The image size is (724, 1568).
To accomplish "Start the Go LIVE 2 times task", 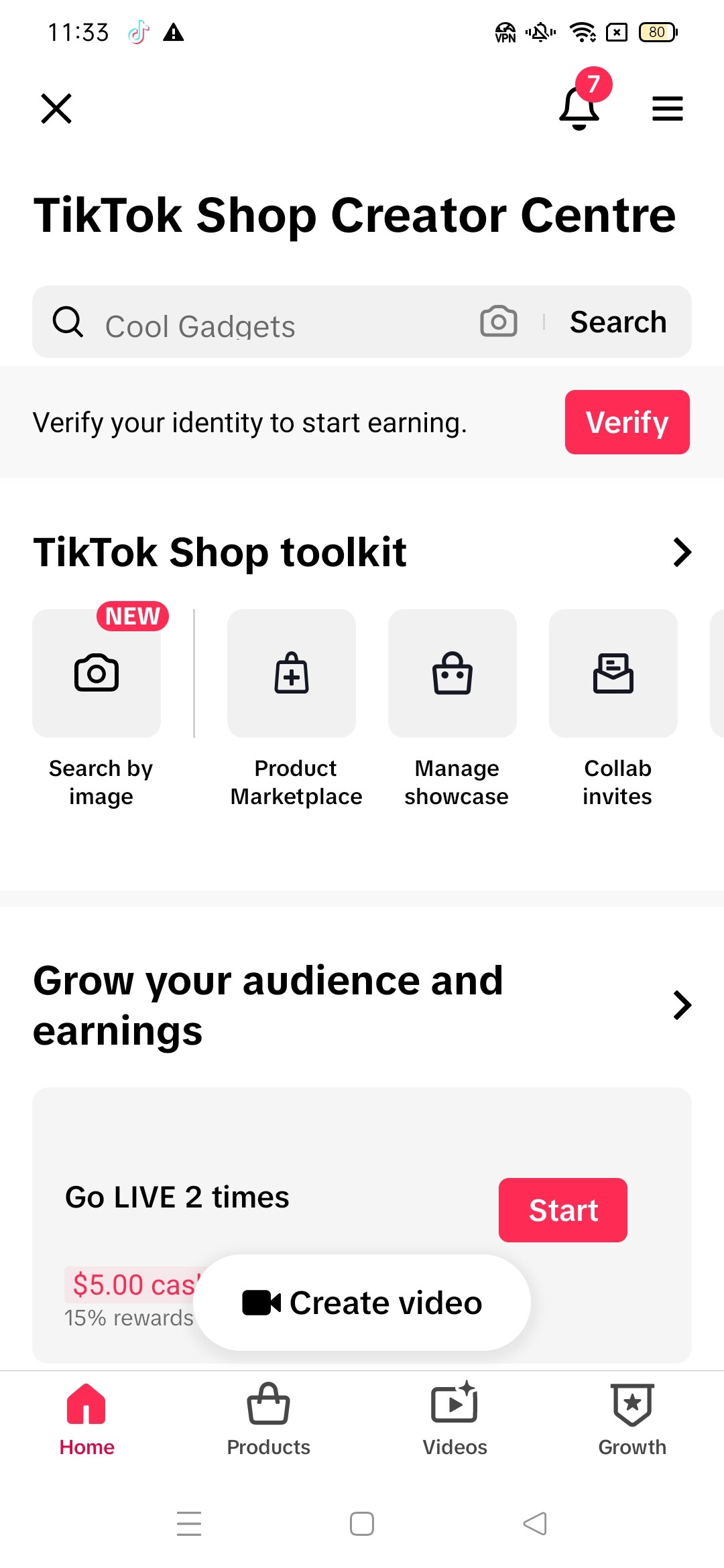I will [563, 1210].
